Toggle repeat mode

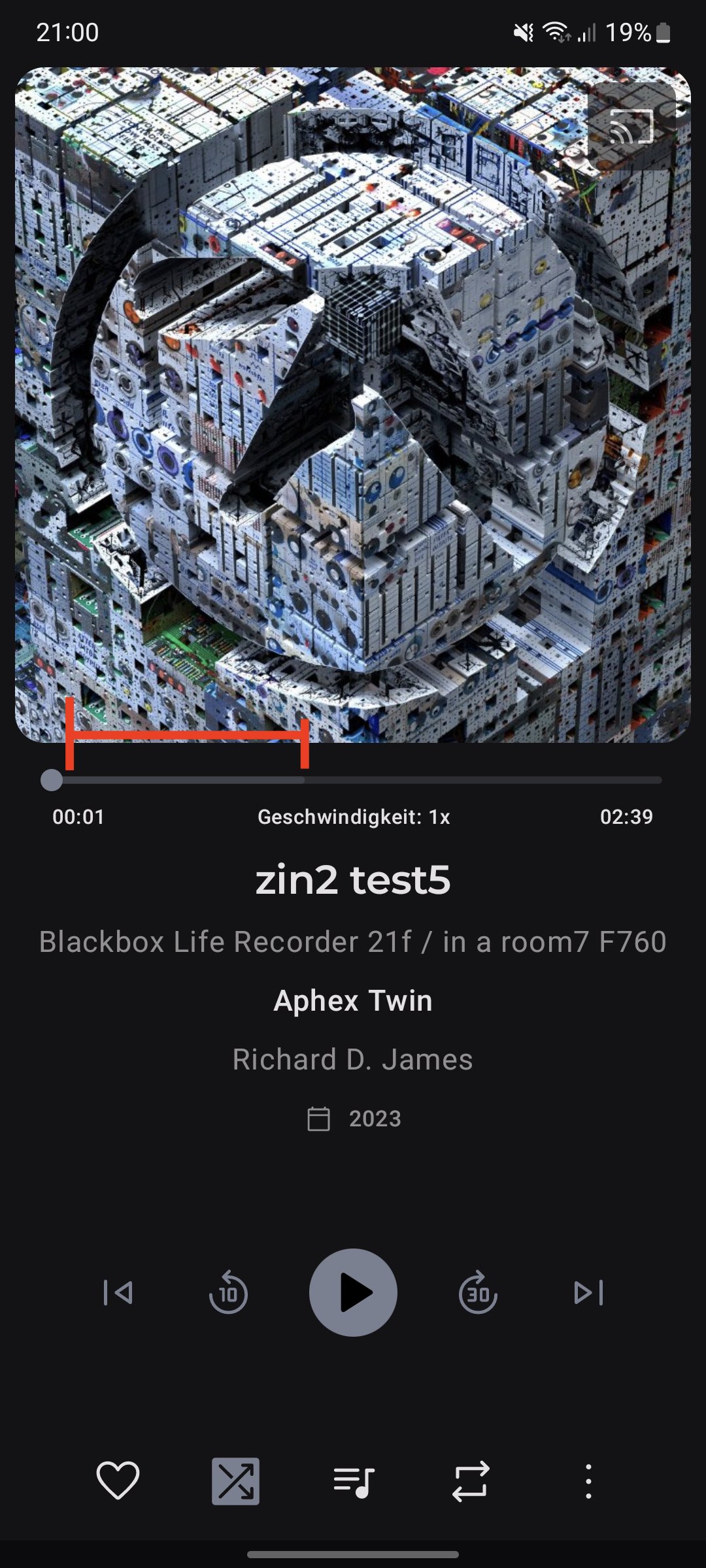[x=471, y=1481]
